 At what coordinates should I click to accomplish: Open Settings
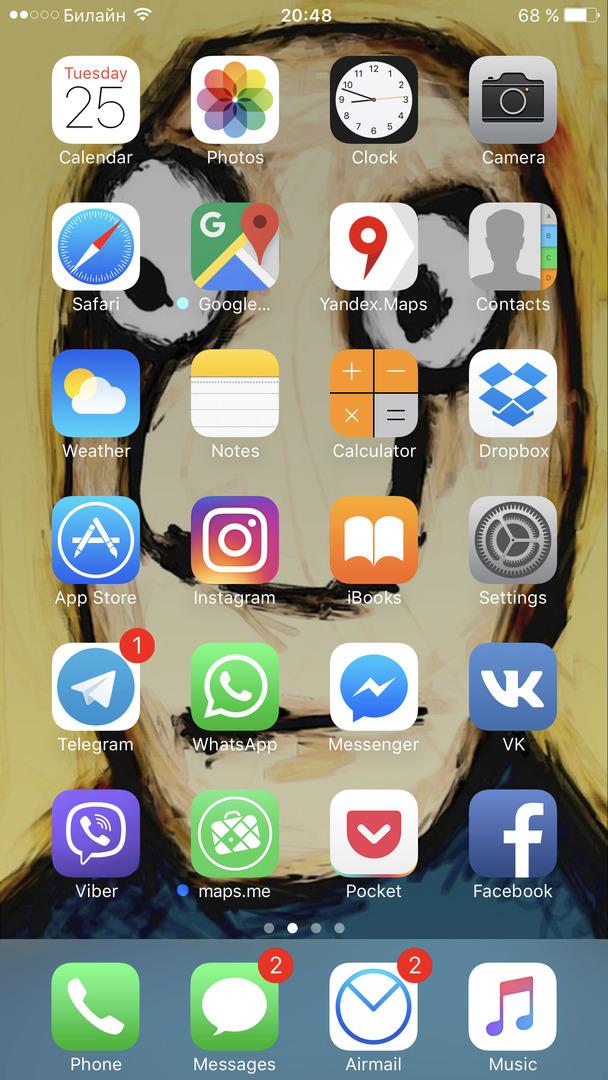point(513,540)
